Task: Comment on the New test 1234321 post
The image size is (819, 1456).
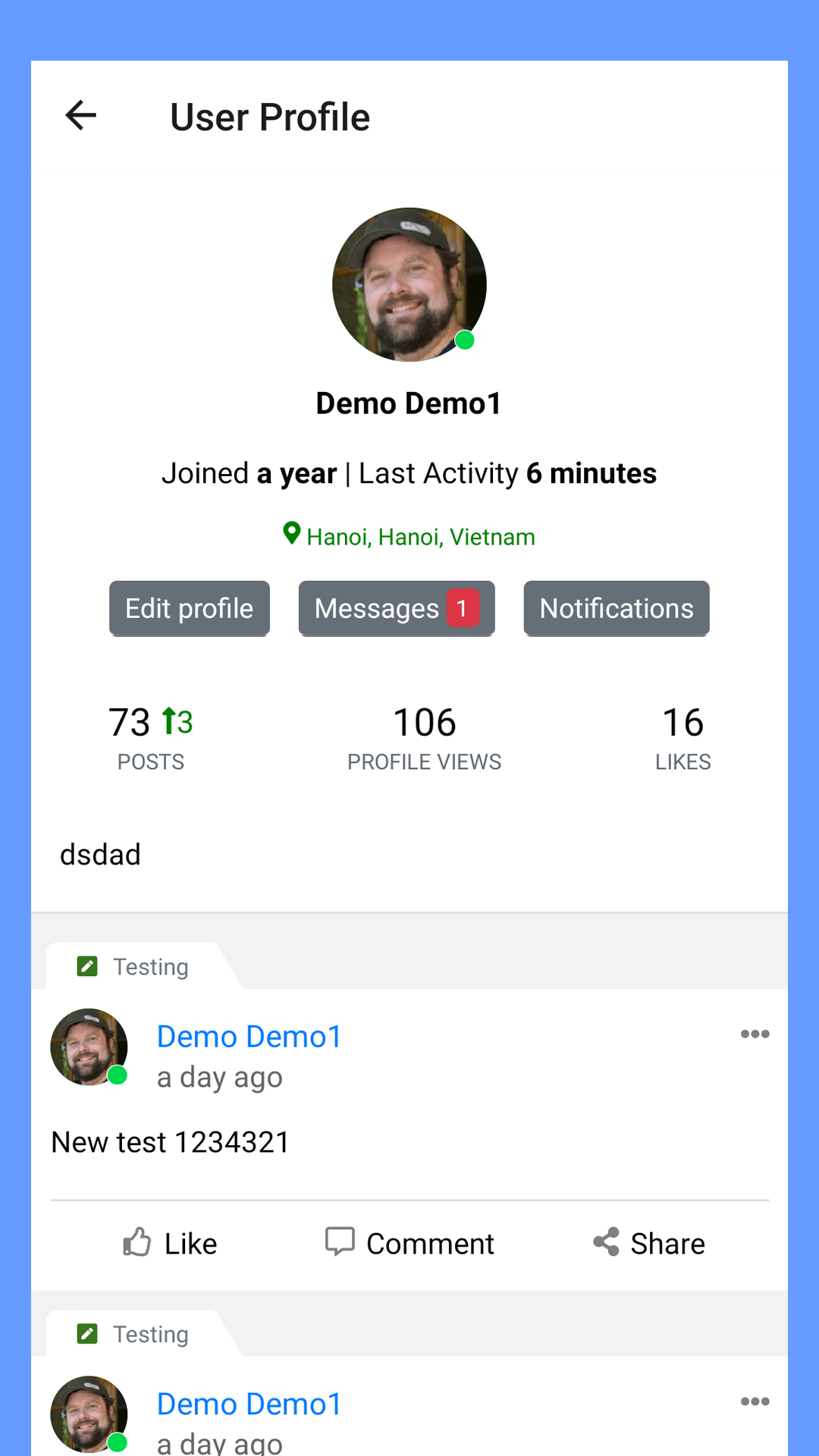Action: point(409,1243)
